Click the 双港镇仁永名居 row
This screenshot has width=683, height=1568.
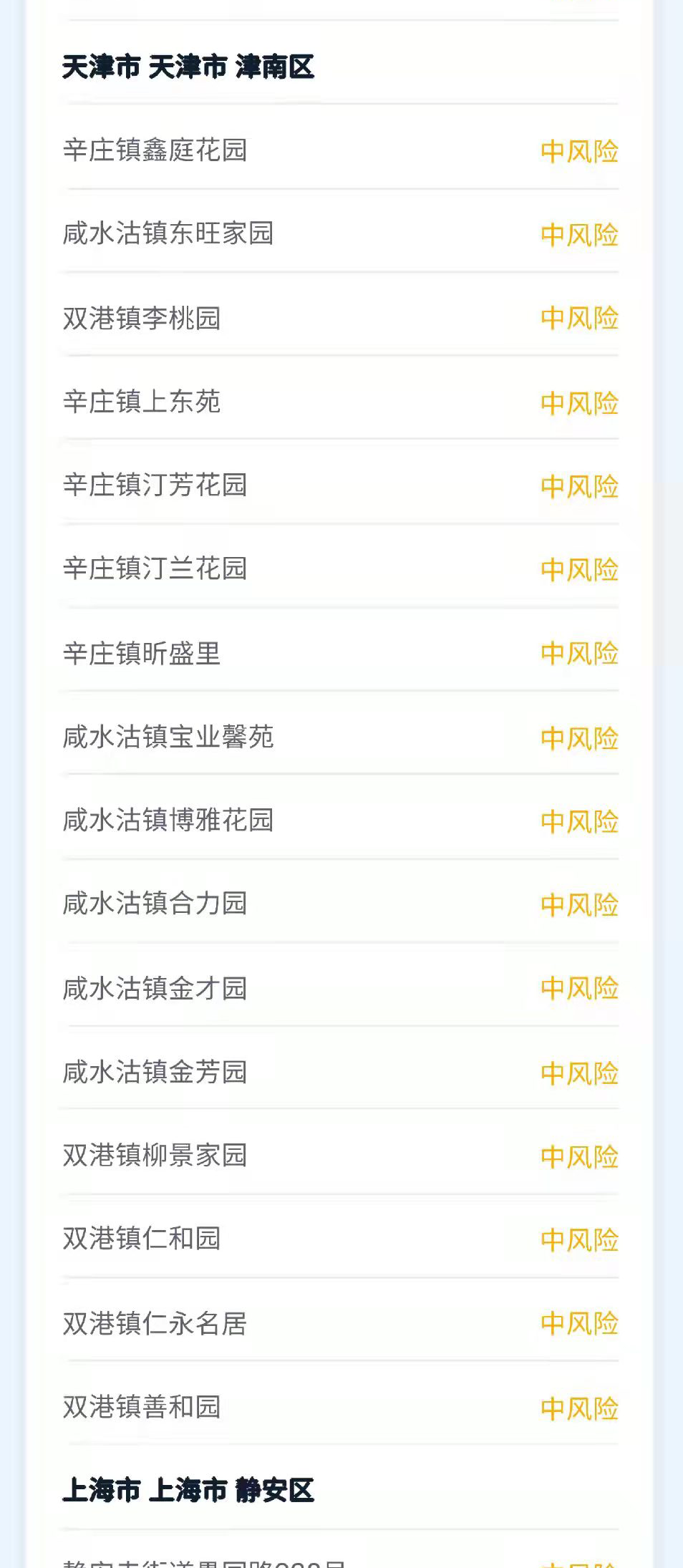point(154,1324)
